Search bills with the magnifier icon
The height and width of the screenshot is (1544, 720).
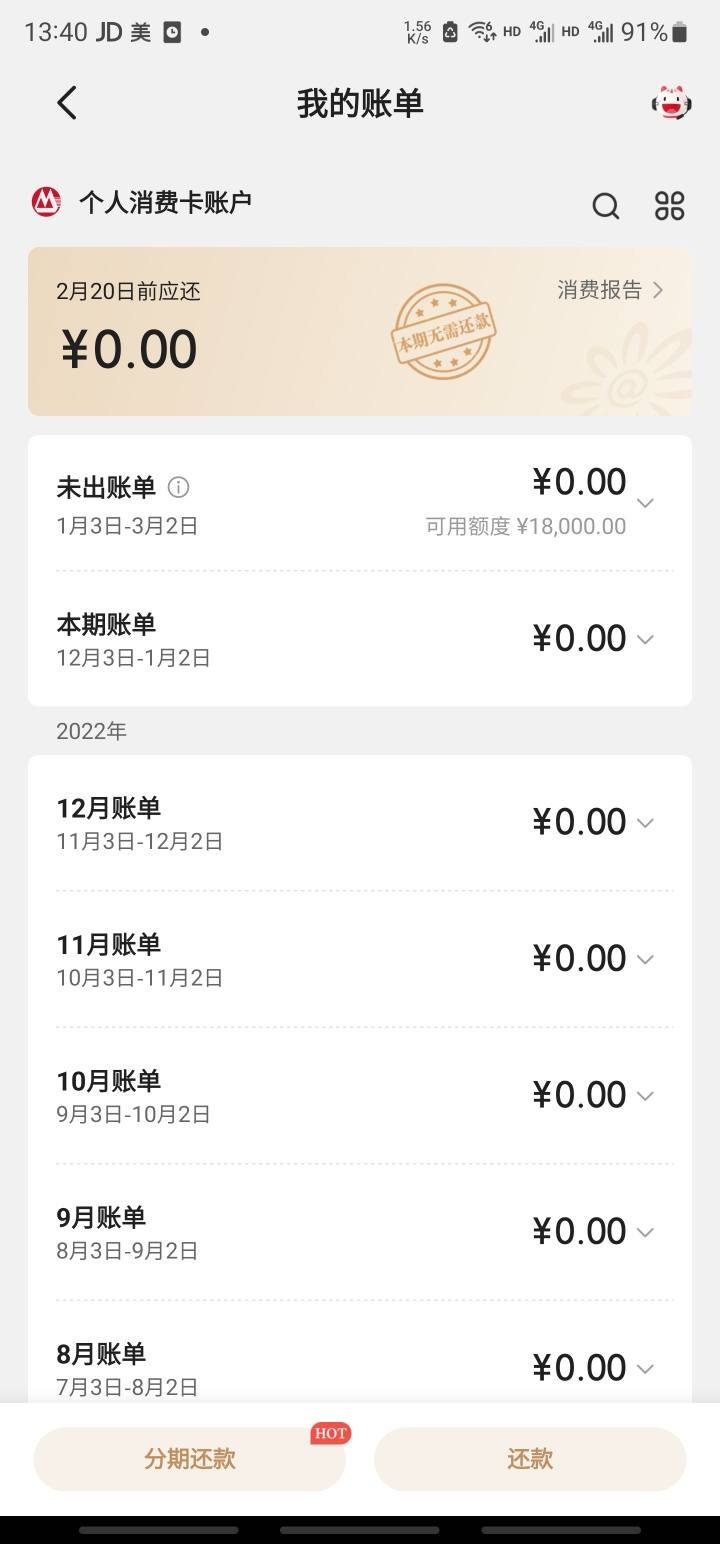pos(606,206)
